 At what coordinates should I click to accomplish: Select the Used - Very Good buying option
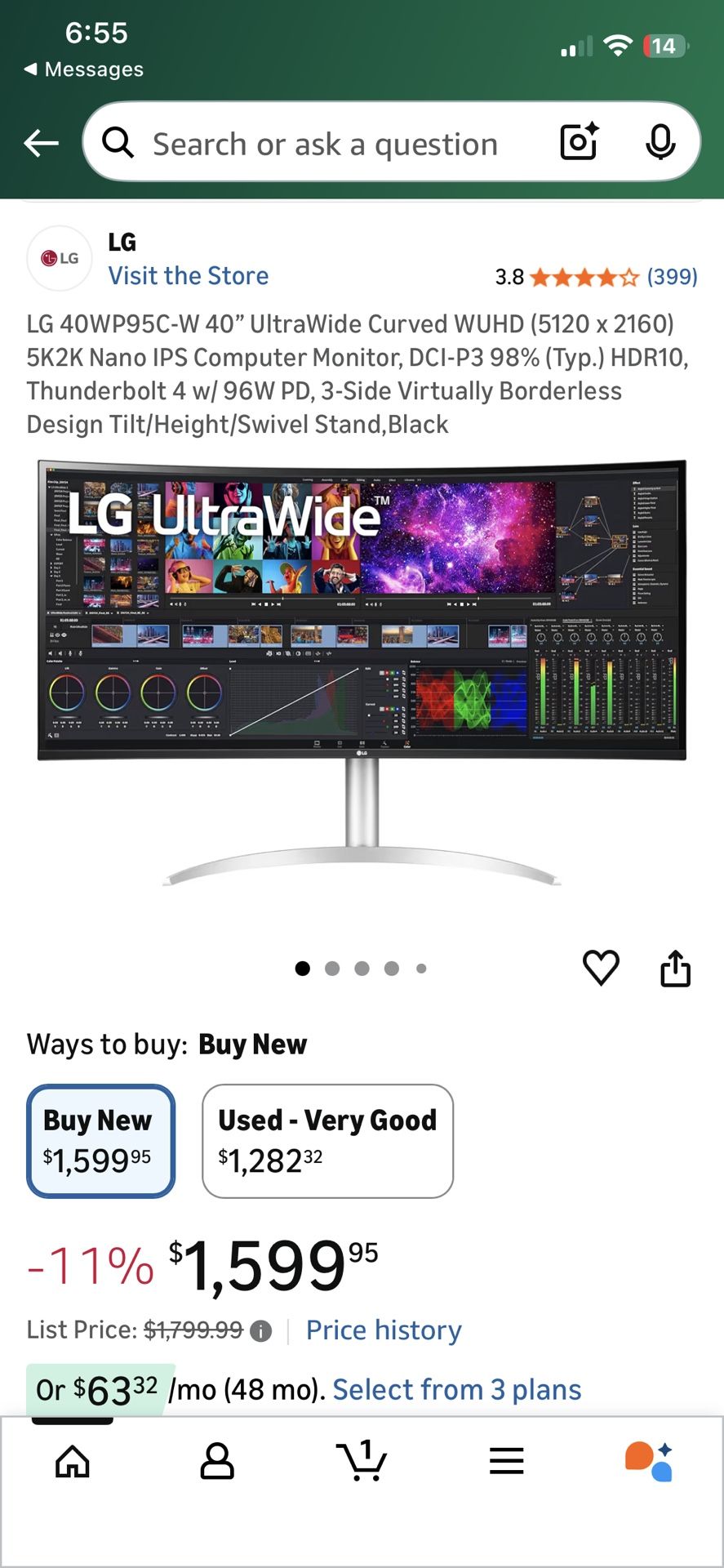tap(327, 1140)
